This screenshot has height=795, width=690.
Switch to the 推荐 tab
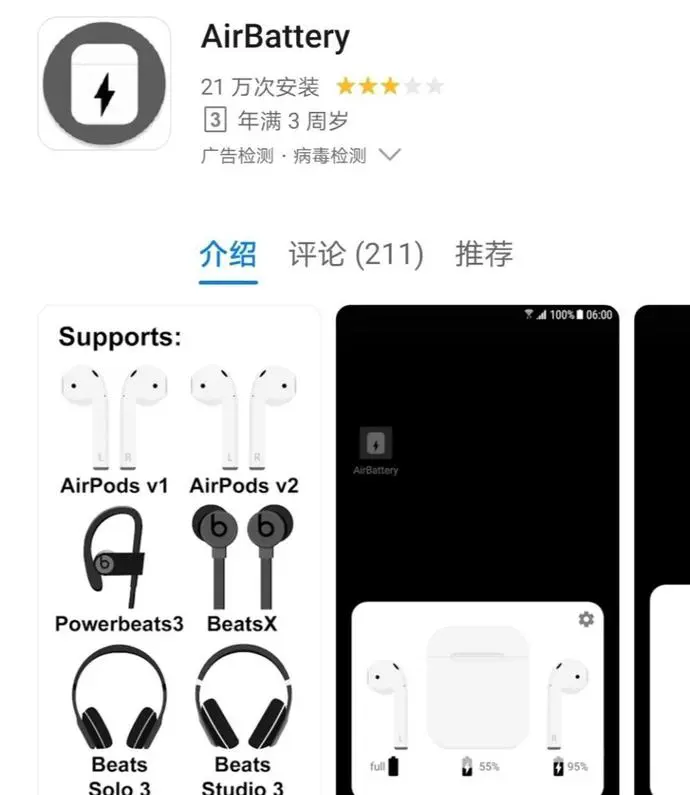[484, 254]
